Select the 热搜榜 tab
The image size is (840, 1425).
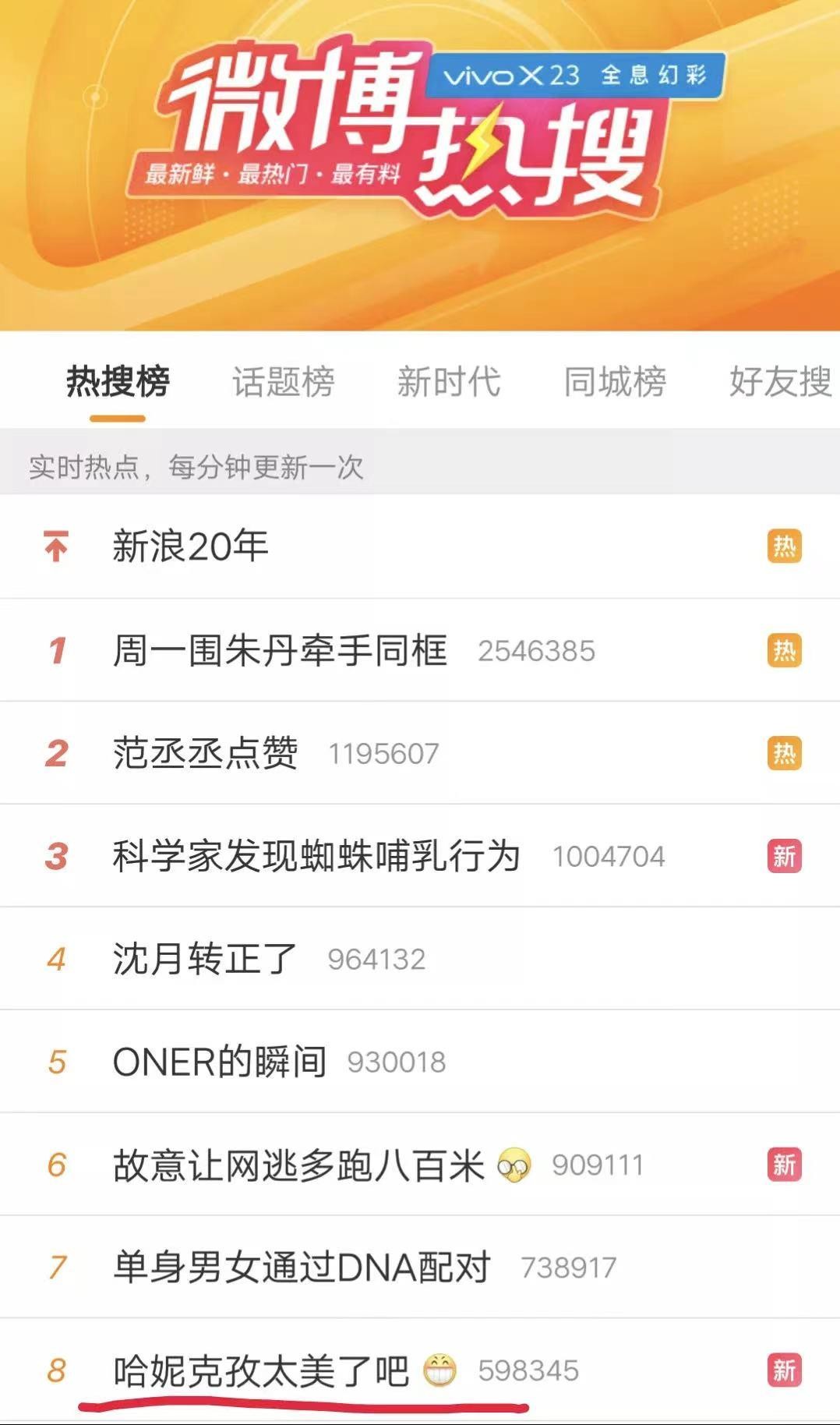pyautogui.click(x=118, y=382)
